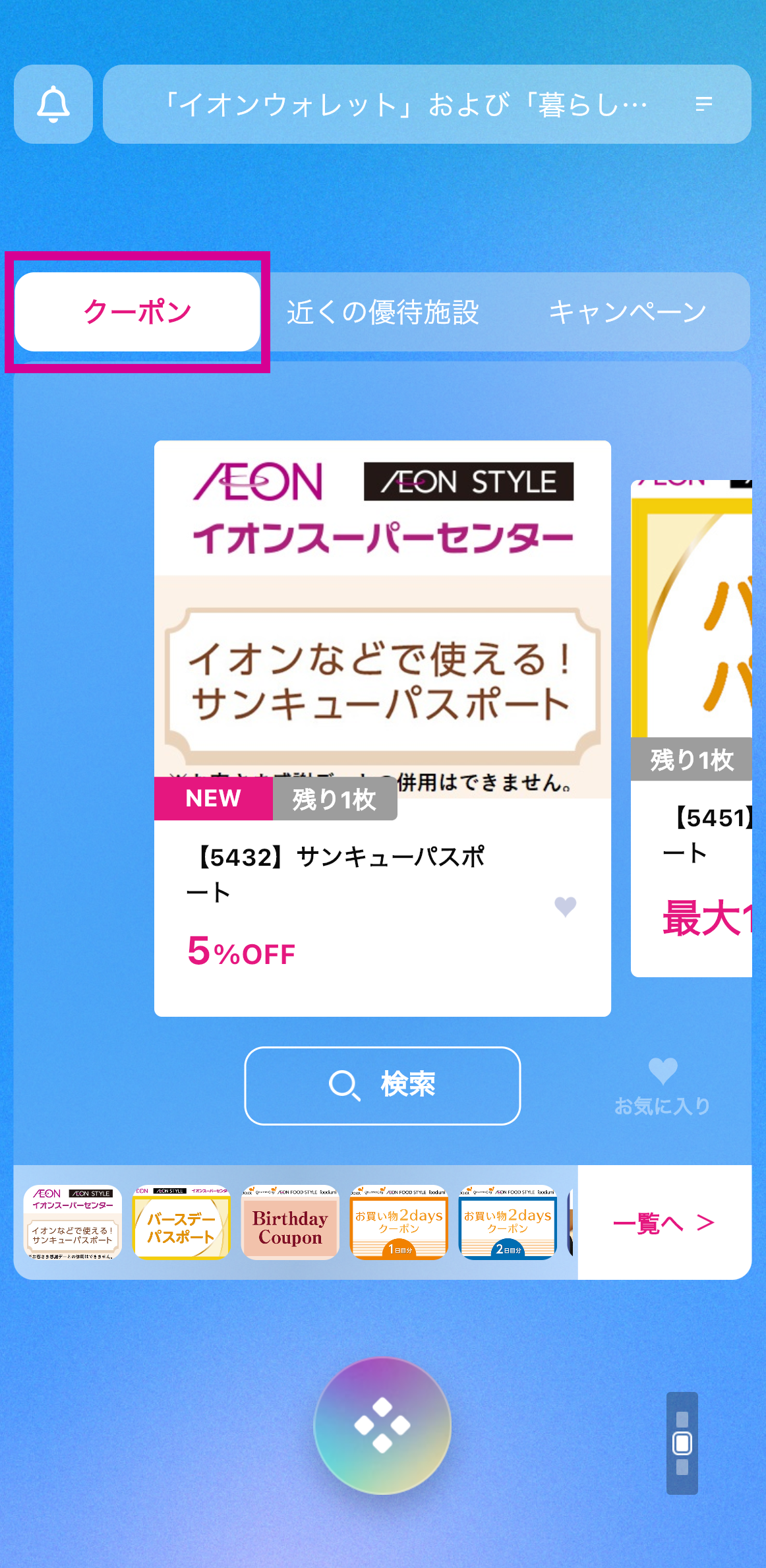The height and width of the screenshot is (1568, 766).
Task: Open the お気に入り favorites list
Action: [x=663, y=1085]
